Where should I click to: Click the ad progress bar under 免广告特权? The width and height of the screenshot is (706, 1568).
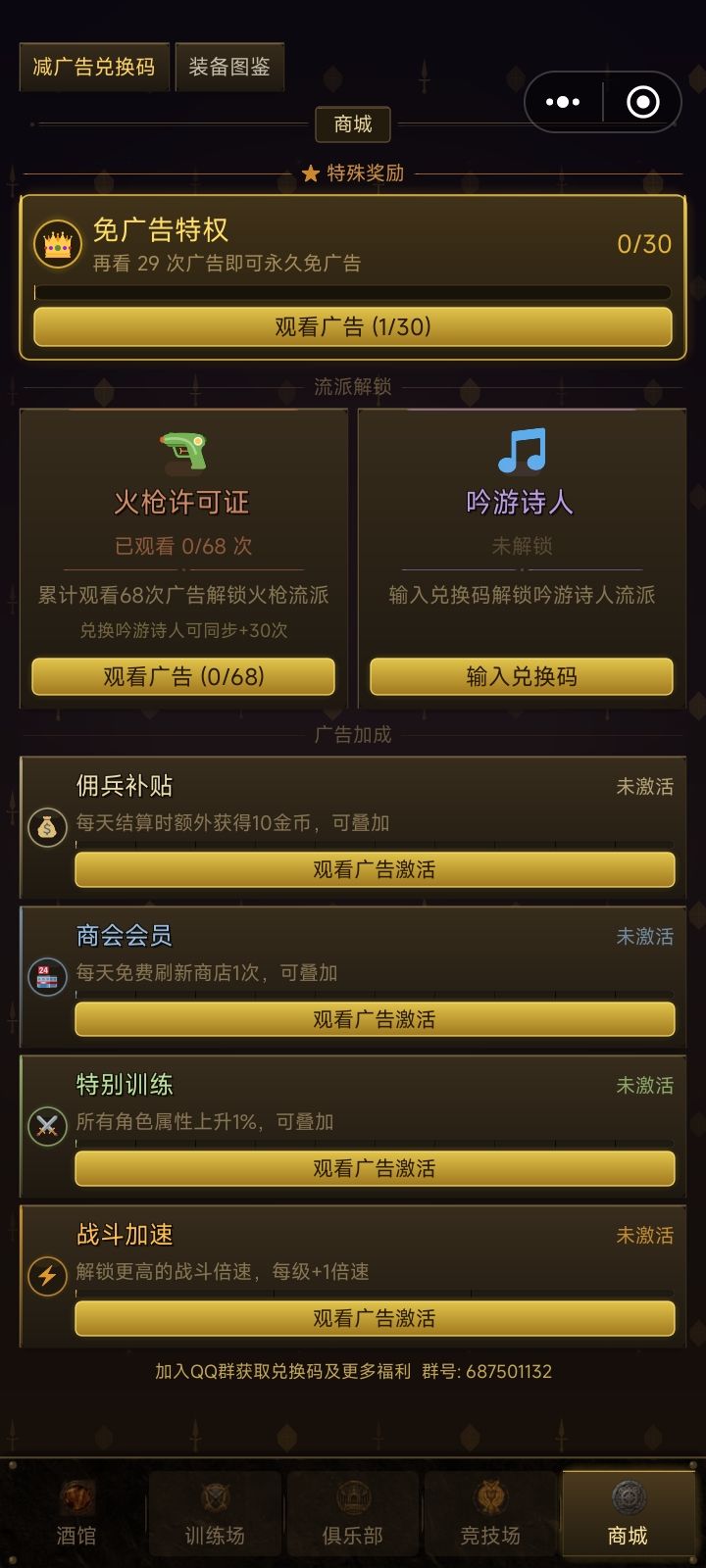point(353,289)
